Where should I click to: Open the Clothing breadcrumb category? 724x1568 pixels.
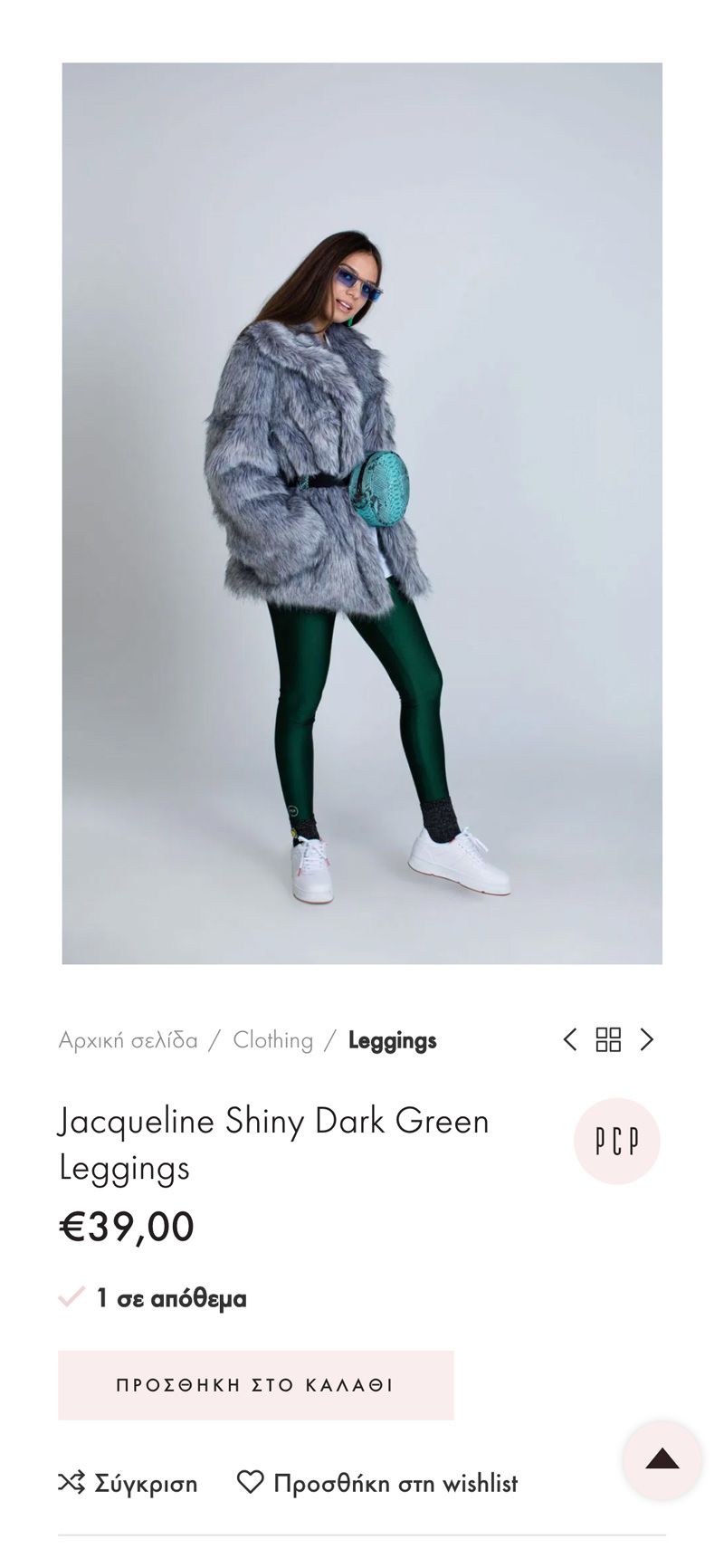pyautogui.click(x=272, y=1040)
